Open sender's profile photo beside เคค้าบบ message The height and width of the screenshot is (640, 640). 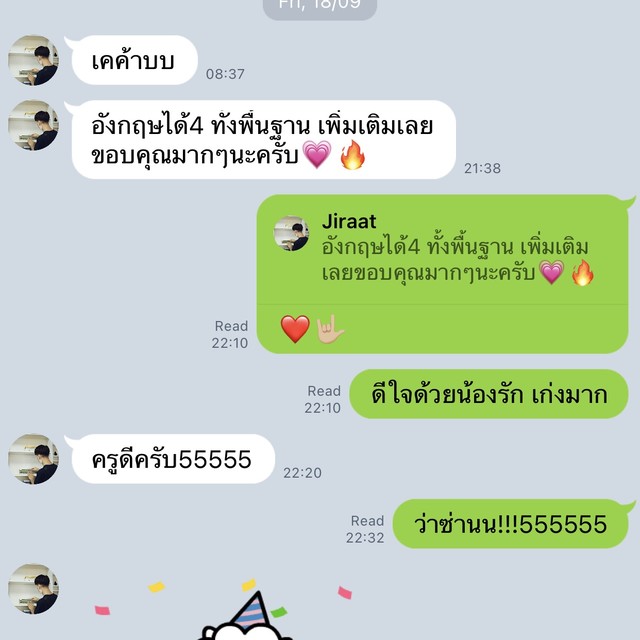click(34, 60)
